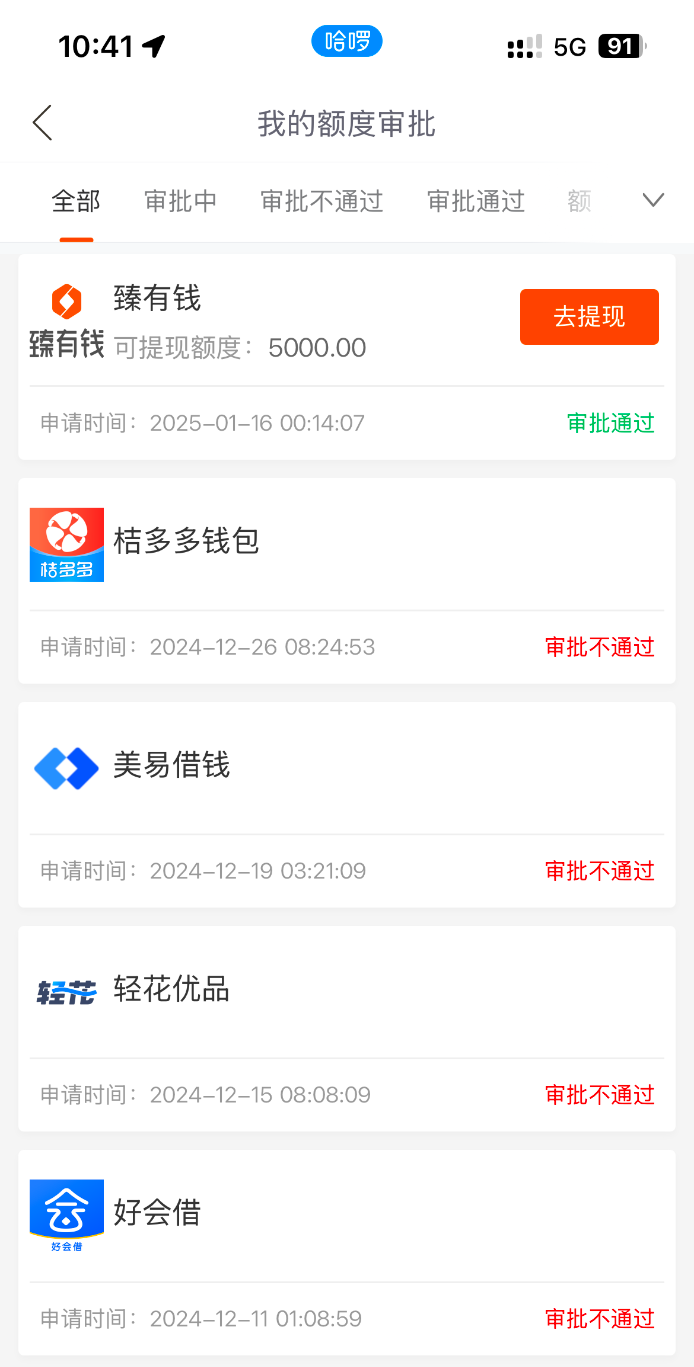Tap the 去提现 button for 臻有钱
The width and height of the screenshot is (694, 1367).
click(x=589, y=317)
